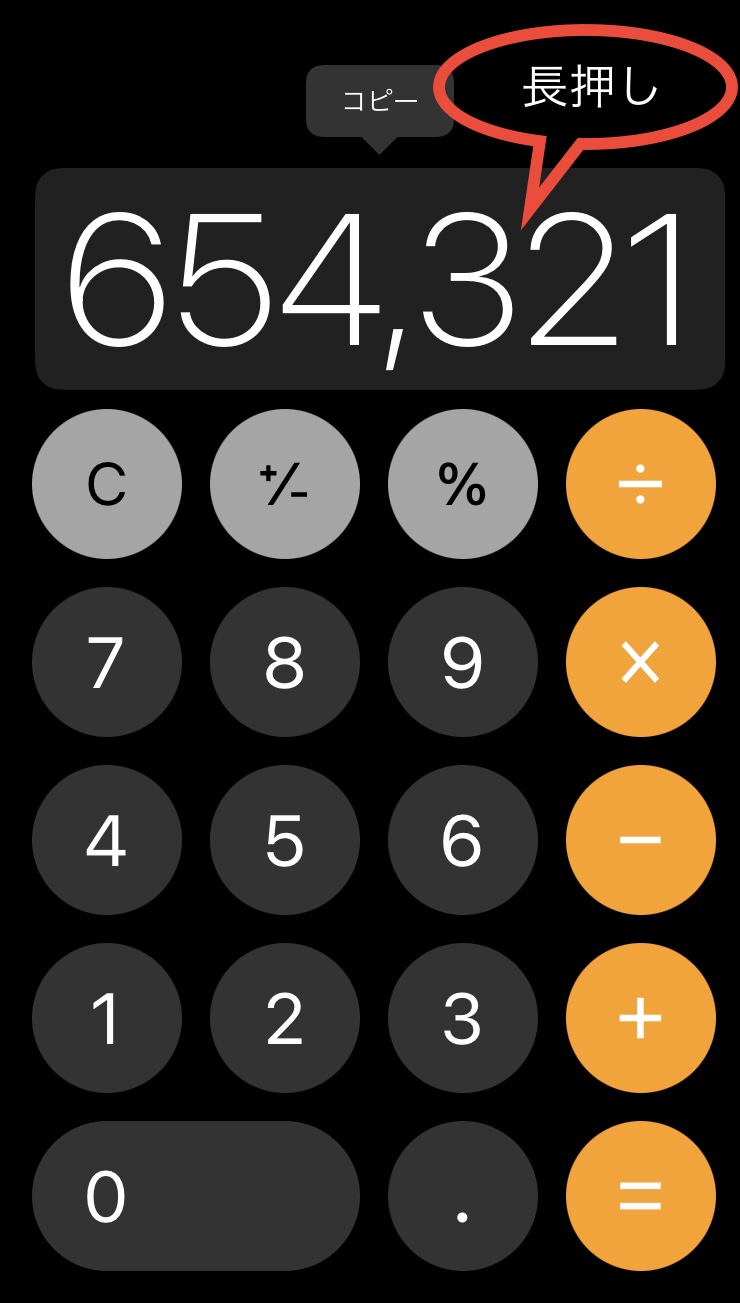This screenshot has width=740, height=1303.
Task: Select the divide operator
Action: click(641, 485)
